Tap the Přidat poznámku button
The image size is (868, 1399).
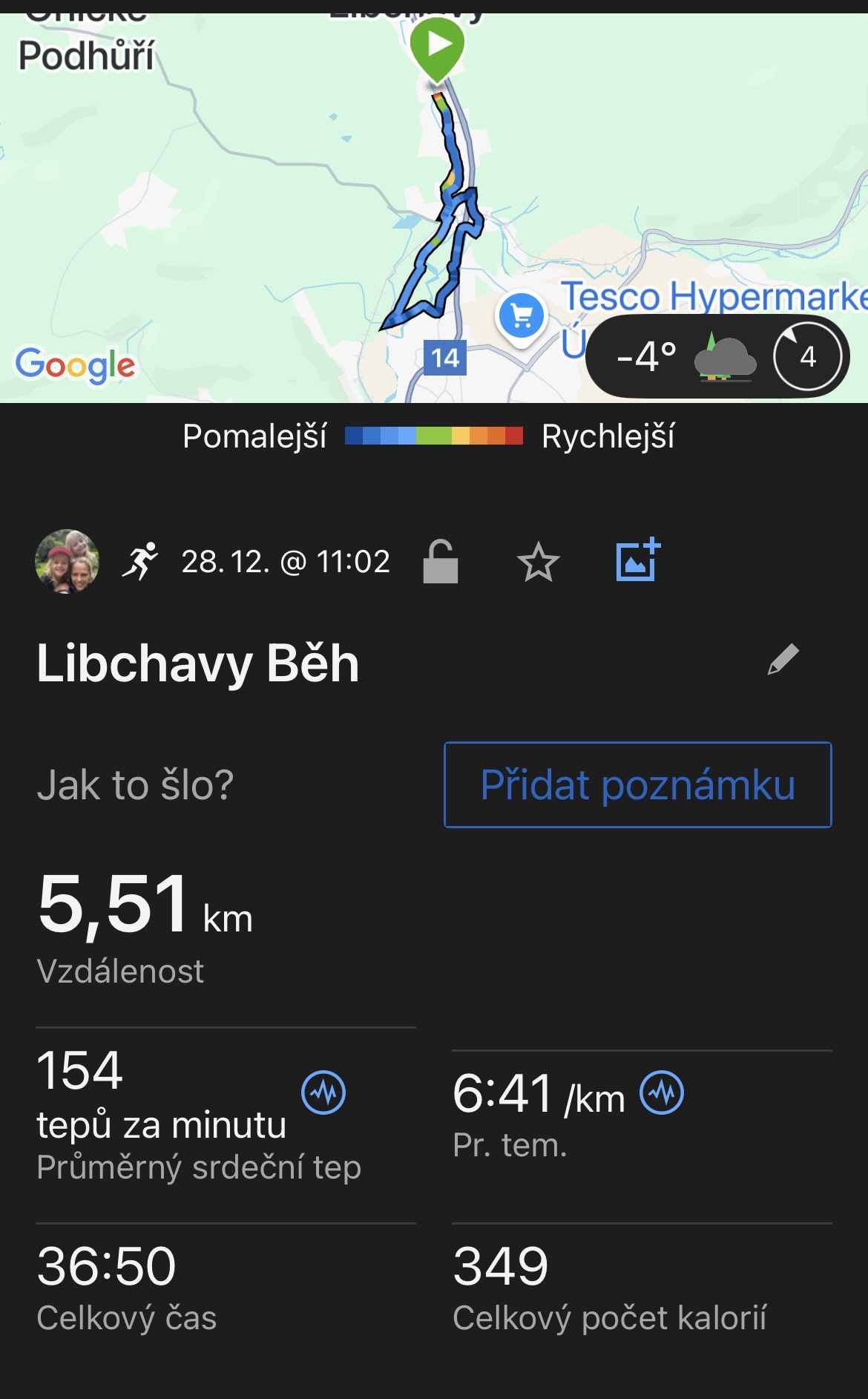tap(637, 784)
